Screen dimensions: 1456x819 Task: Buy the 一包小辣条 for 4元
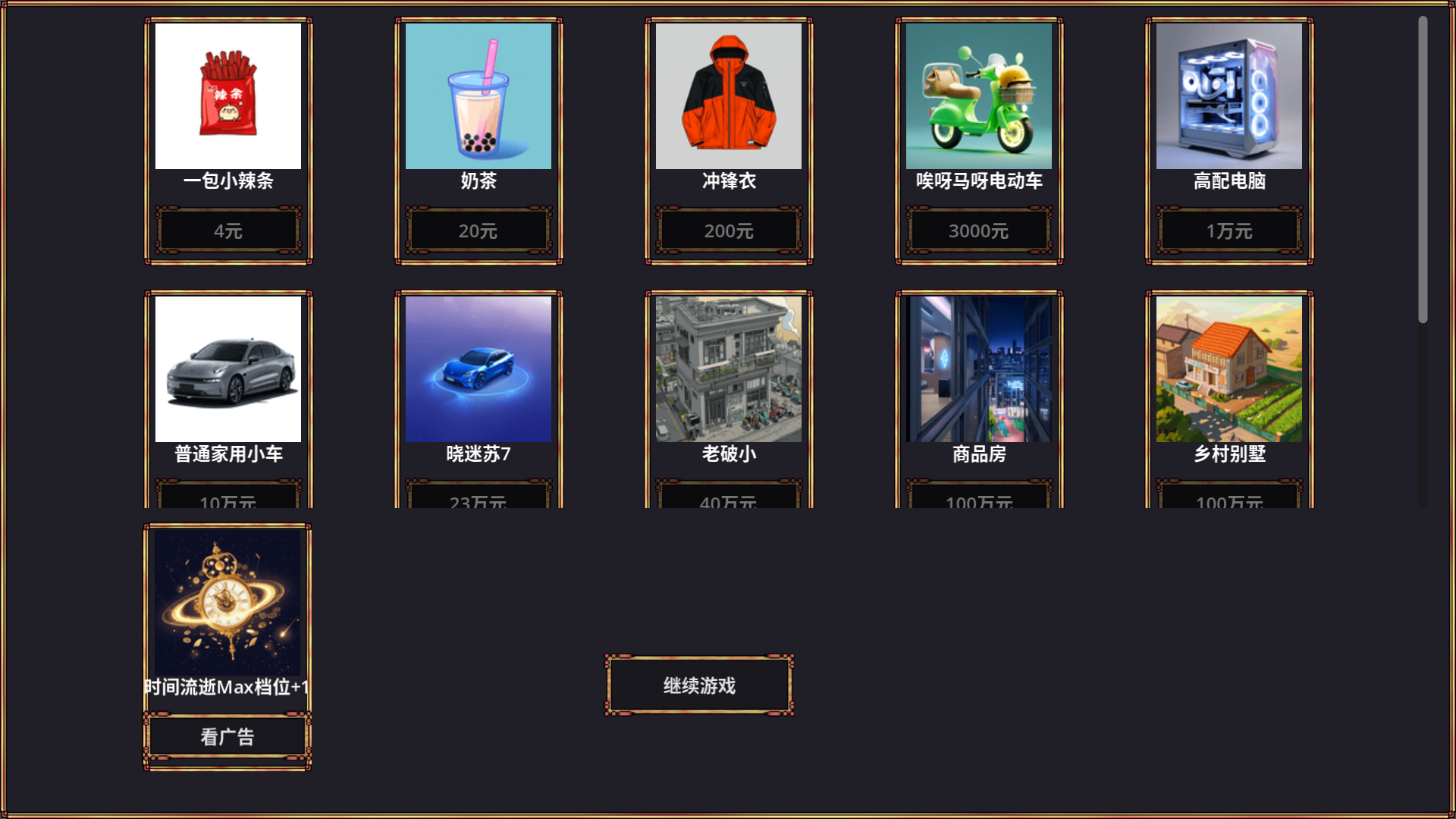point(228,231)
